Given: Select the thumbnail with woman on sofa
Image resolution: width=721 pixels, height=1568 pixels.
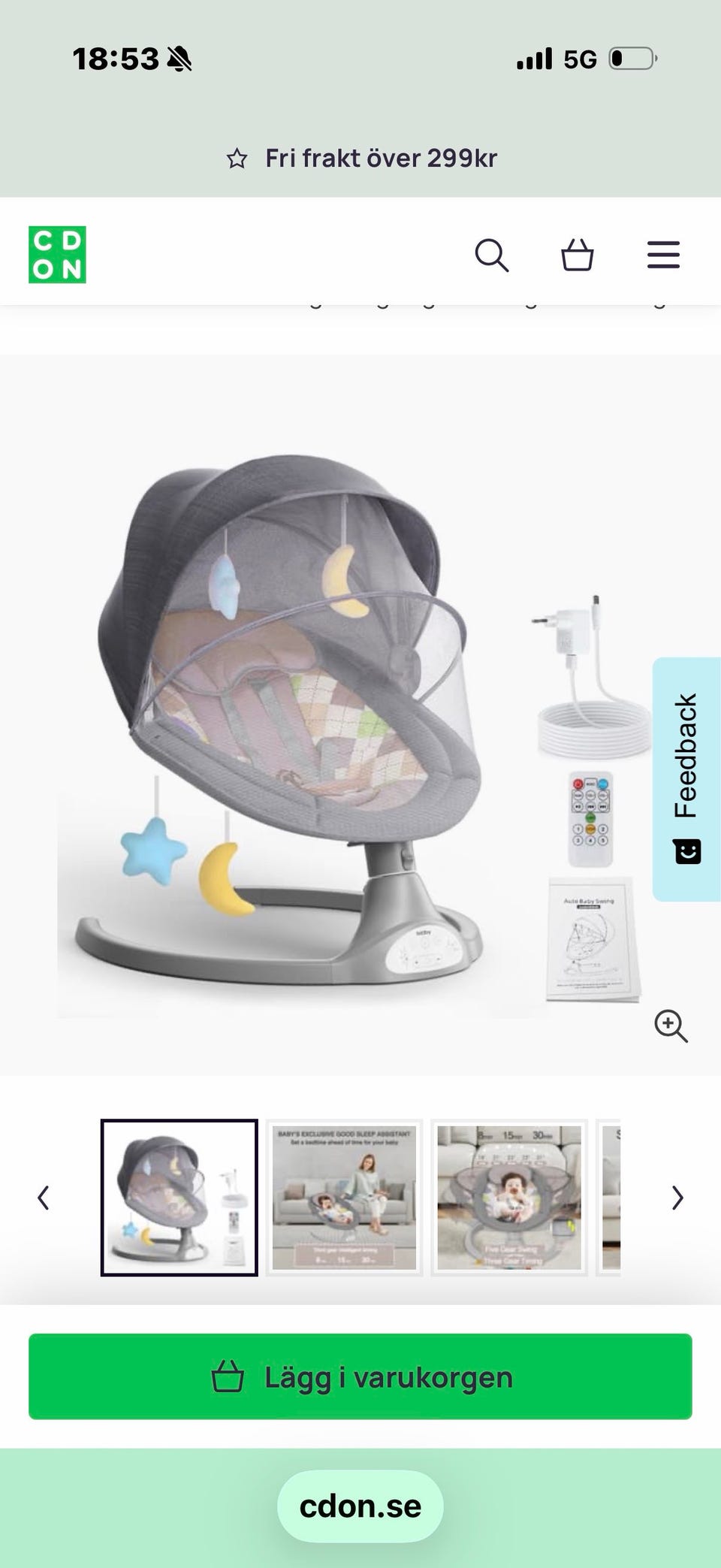Looking at the screenshot, I should pyautogui.click(x=344, y=1198).
